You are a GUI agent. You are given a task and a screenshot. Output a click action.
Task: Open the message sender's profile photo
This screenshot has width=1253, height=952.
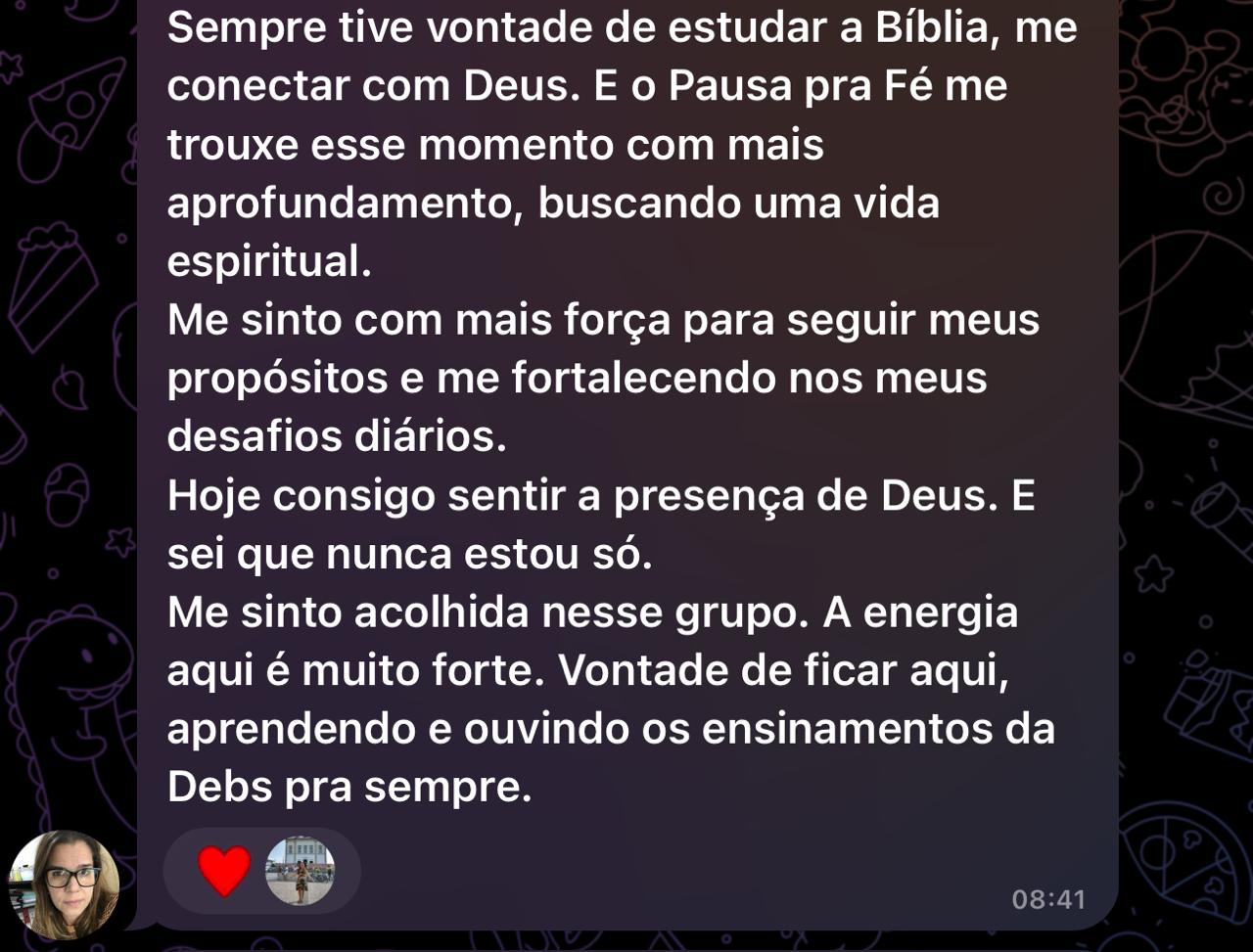coord(65,884)
